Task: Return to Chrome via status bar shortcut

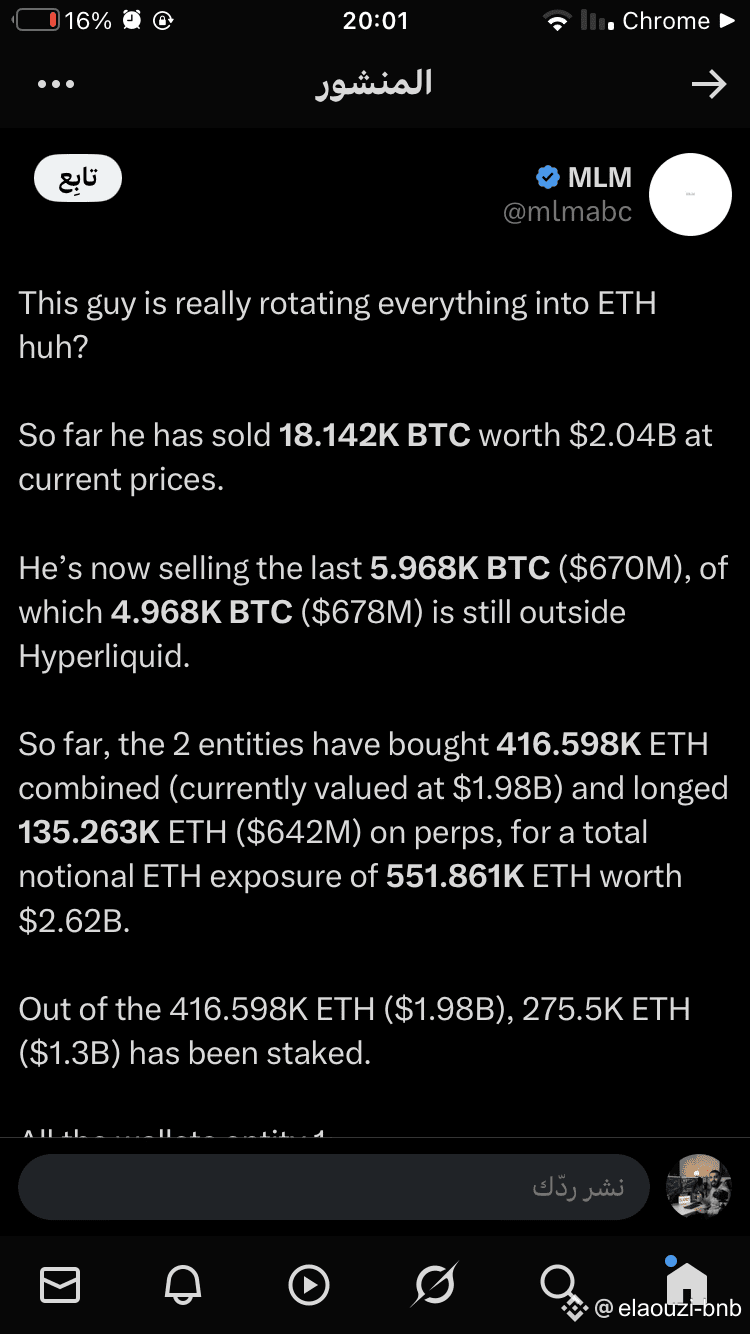Action: click(x=668, y=21)
